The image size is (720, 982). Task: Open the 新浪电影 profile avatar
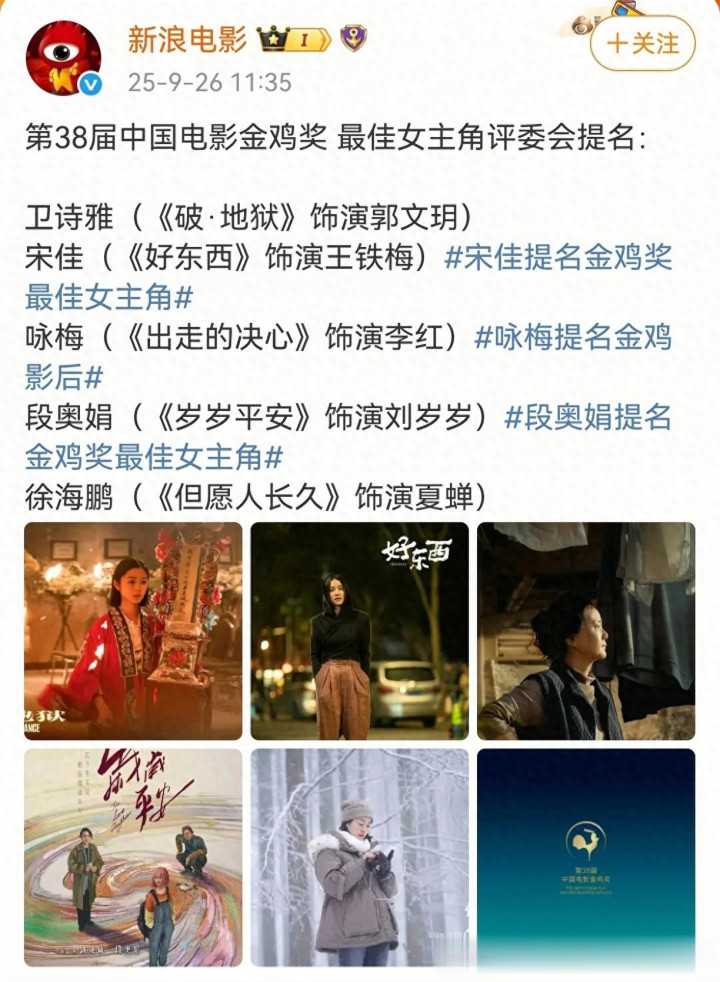pyautogui.click(x=63, y=58)
